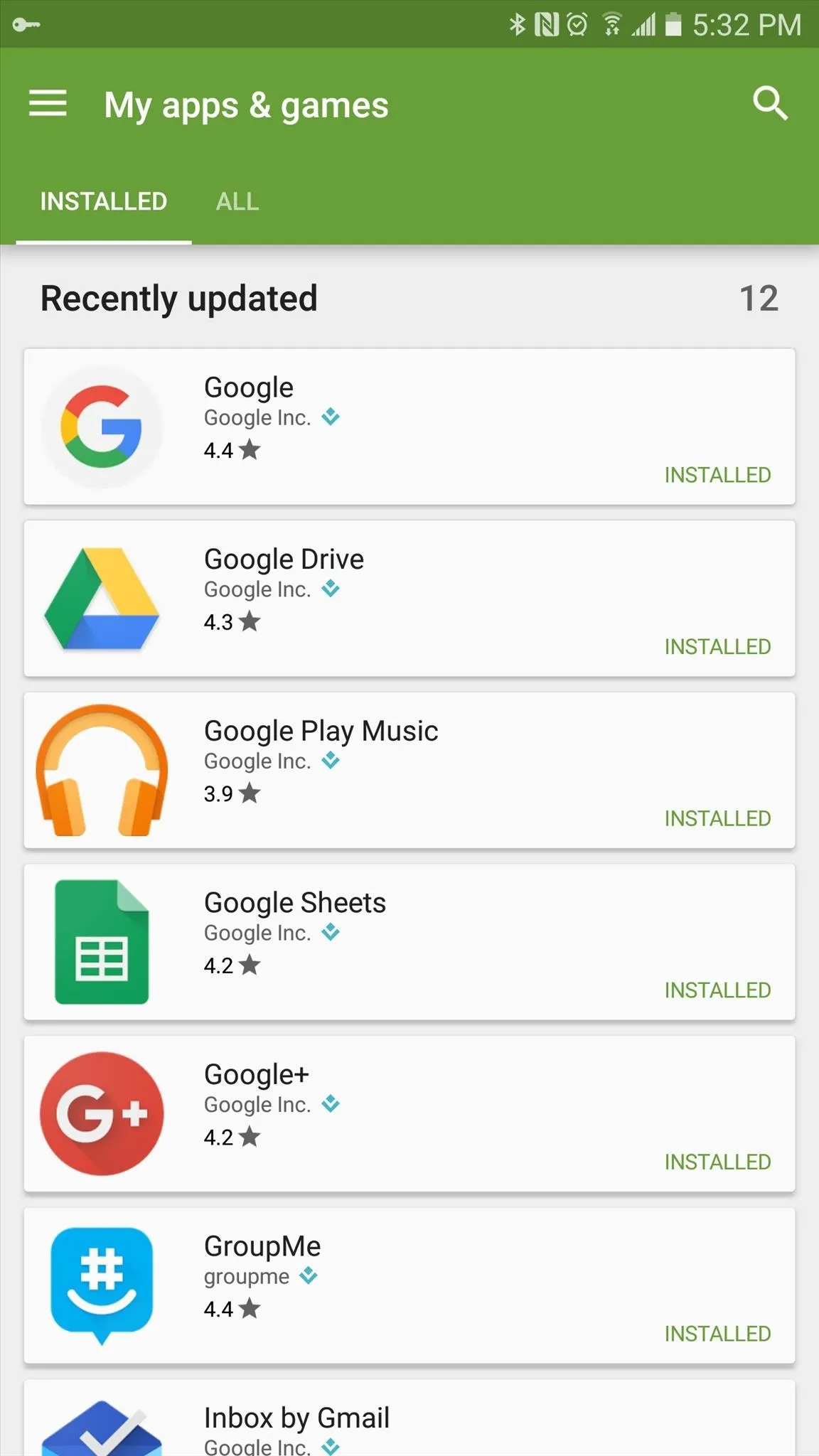The image size is (819, 1456).
Task: Open the GroupMe app card
Action: coord(409,1286)
